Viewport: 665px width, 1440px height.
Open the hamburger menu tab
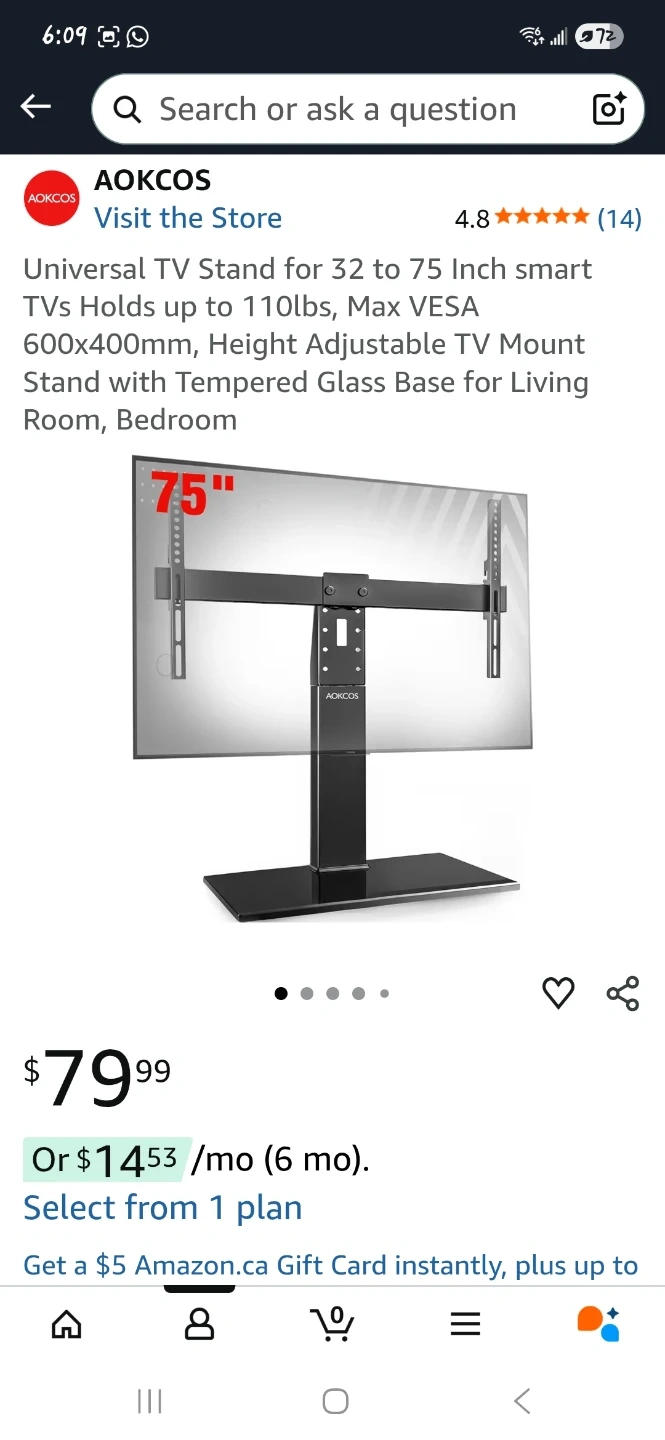465,1324
